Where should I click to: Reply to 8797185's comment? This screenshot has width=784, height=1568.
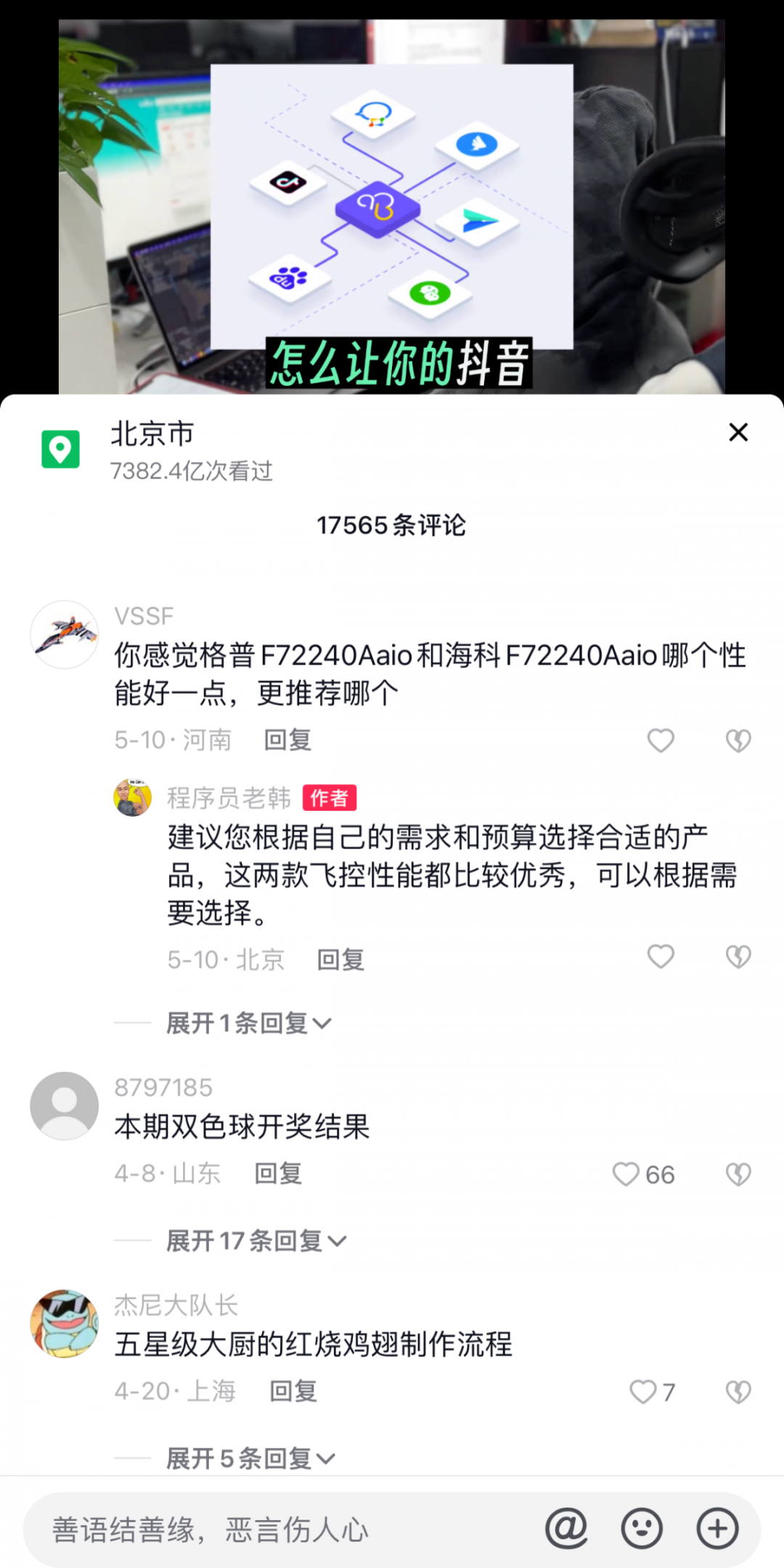[x=278, y=1174]
